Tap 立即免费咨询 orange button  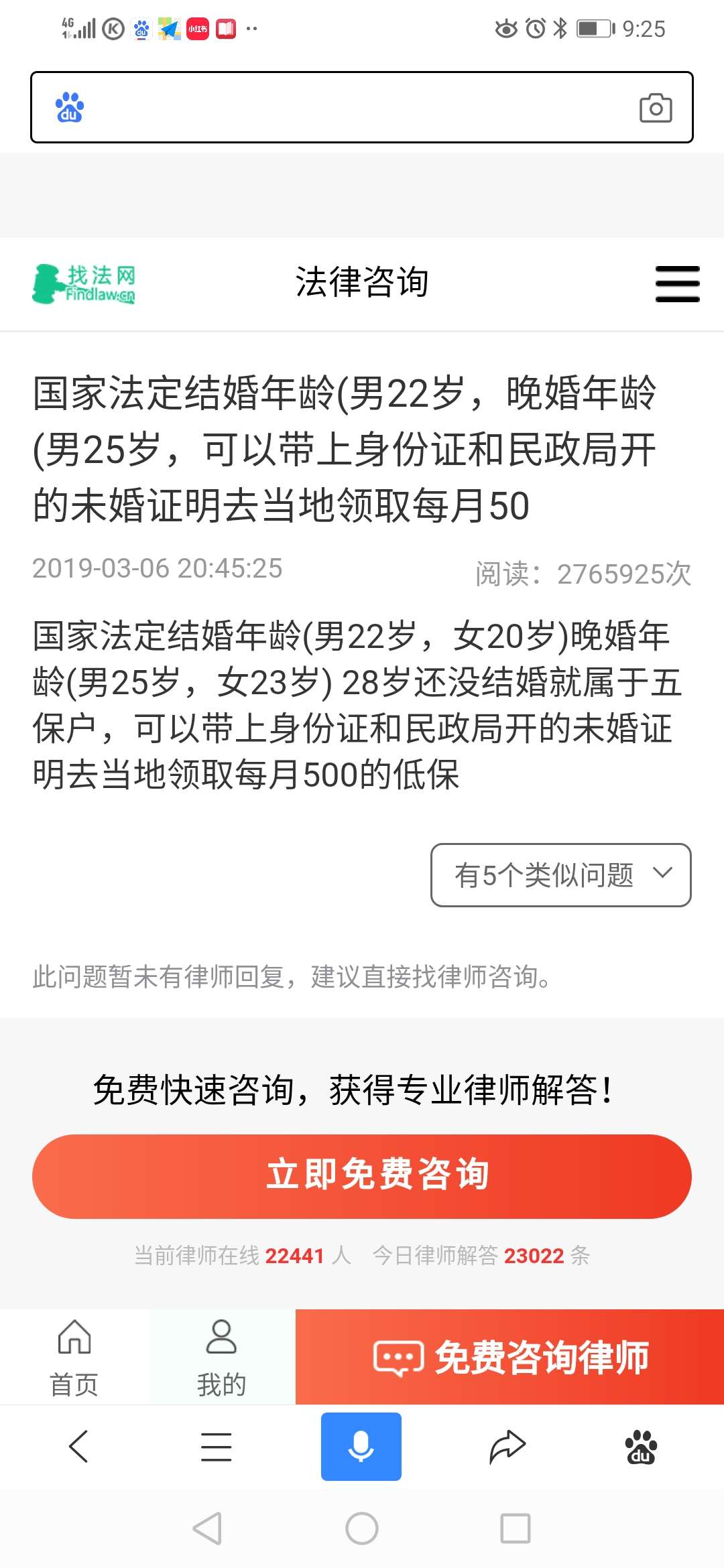361,1173
